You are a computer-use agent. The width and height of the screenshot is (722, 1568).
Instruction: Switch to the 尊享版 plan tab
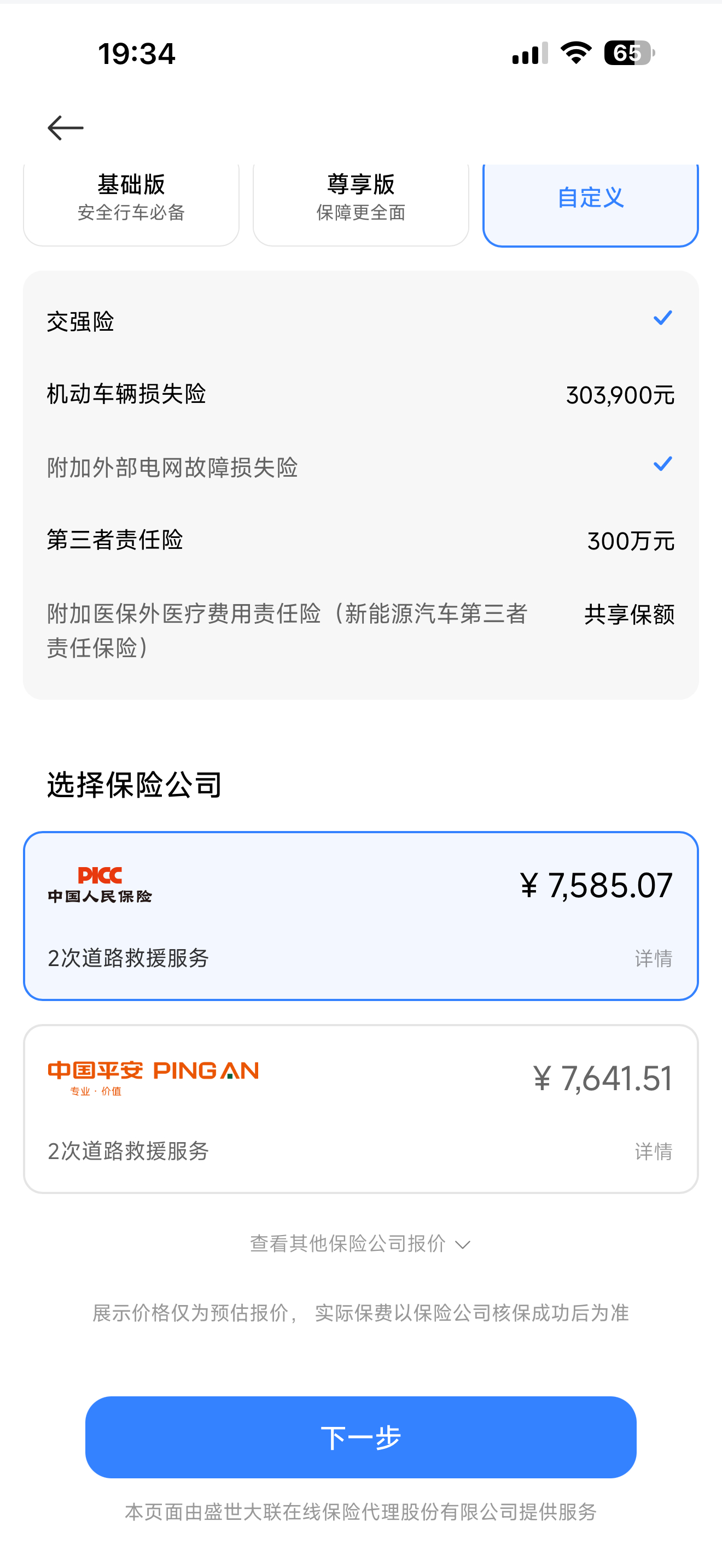(360, 197)
